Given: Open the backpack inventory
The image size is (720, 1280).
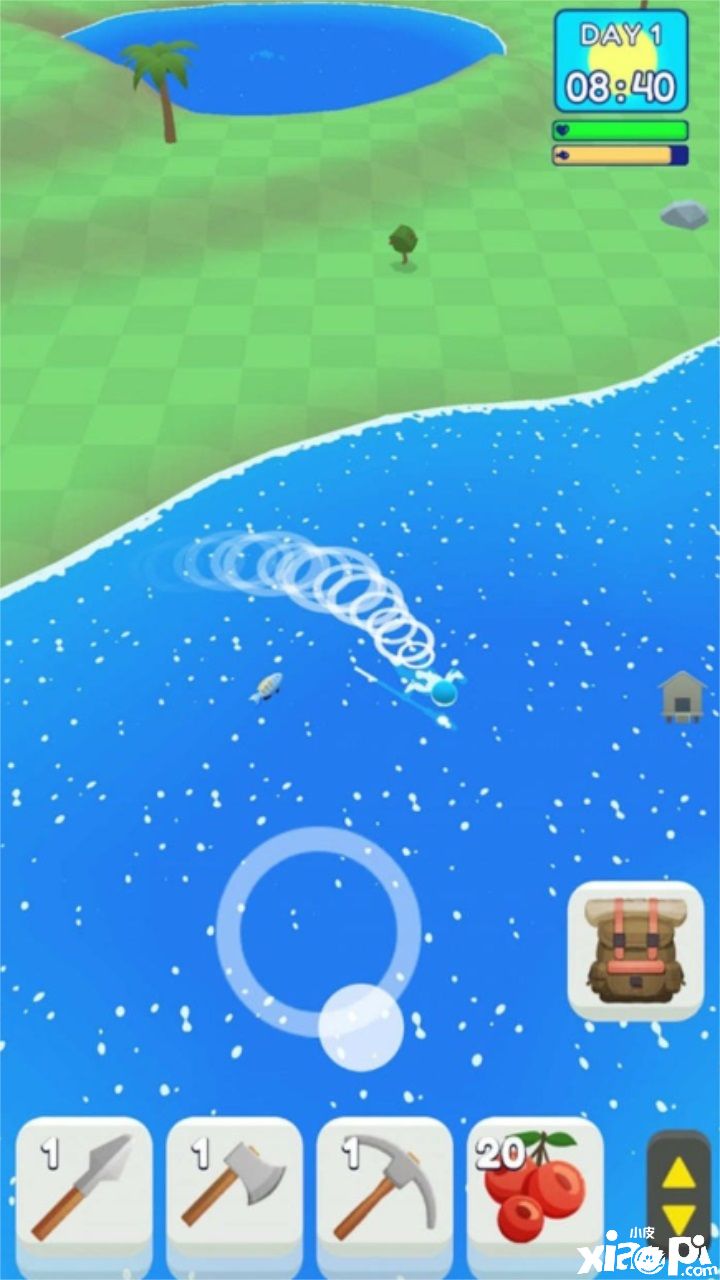Looking at the screenshot, I should click(x=636, y=951).
